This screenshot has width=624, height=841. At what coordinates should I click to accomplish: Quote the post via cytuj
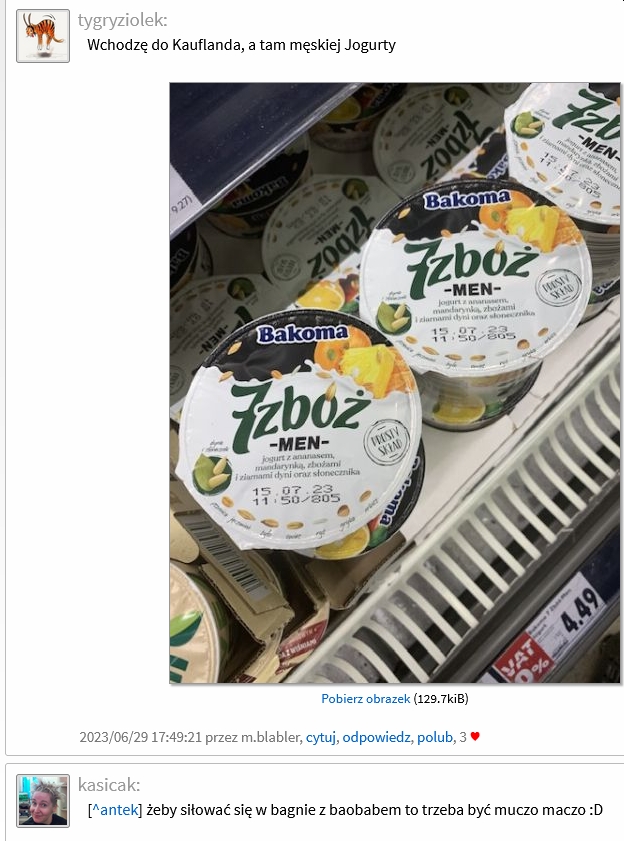pyautogui.click(x=321, y=737)
